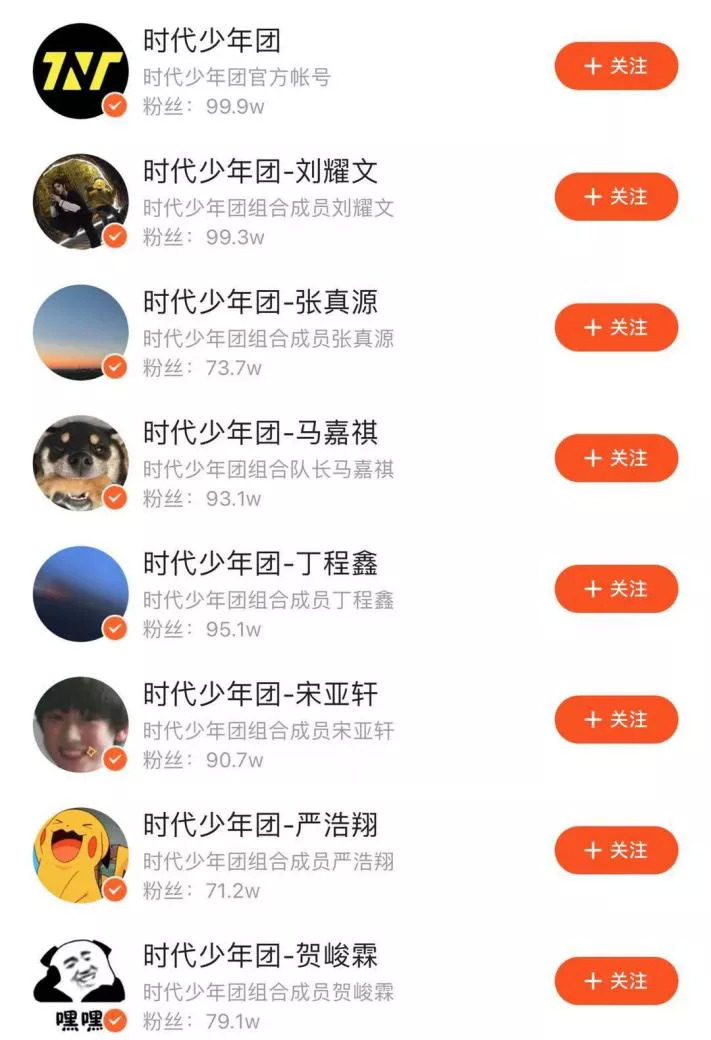Go to 时代少年团-丁程鑫's profile
Image resolution: width=711 pixels, height=1040 pixels.
pos(260,564)
